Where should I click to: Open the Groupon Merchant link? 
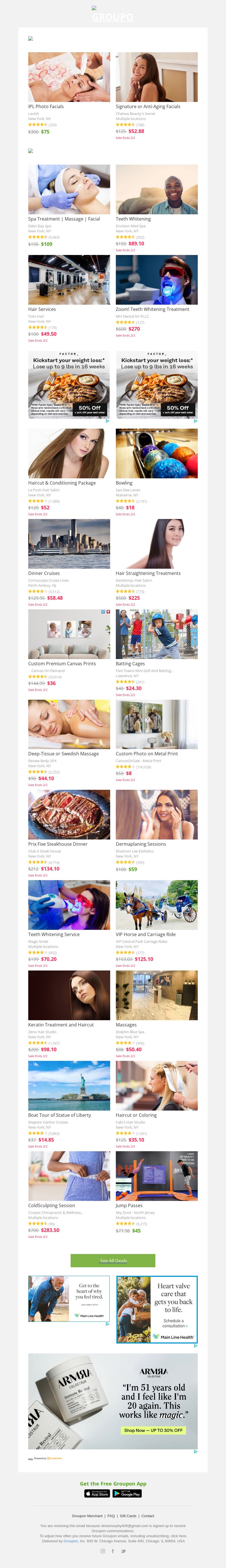point(87,1516)
